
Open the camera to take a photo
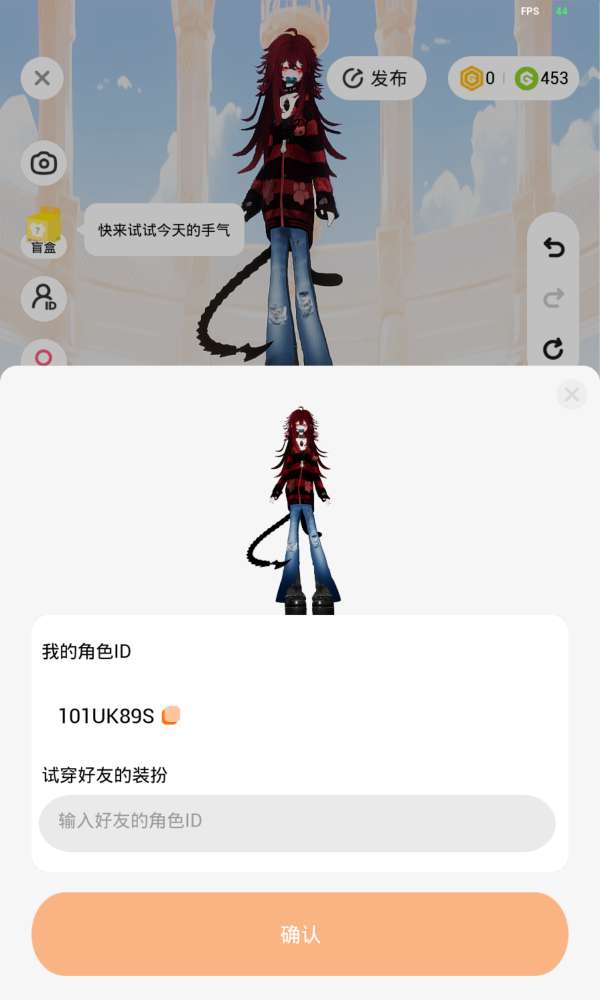click(x=44, y=164)
